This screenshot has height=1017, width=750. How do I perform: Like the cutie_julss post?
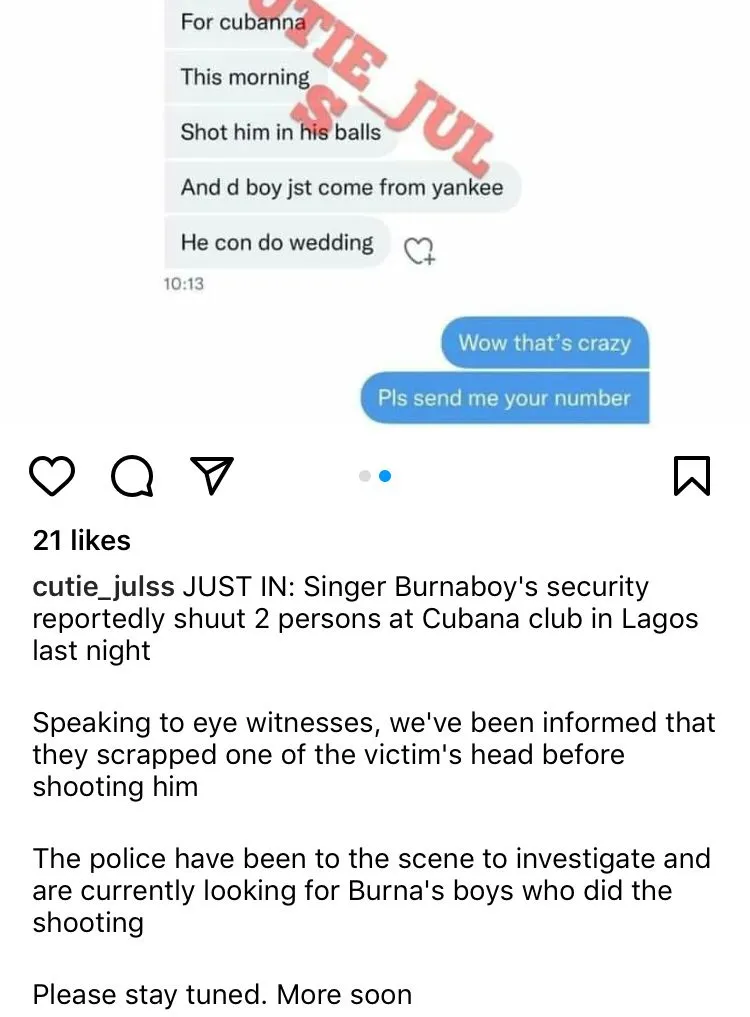(x=52, y=476)
